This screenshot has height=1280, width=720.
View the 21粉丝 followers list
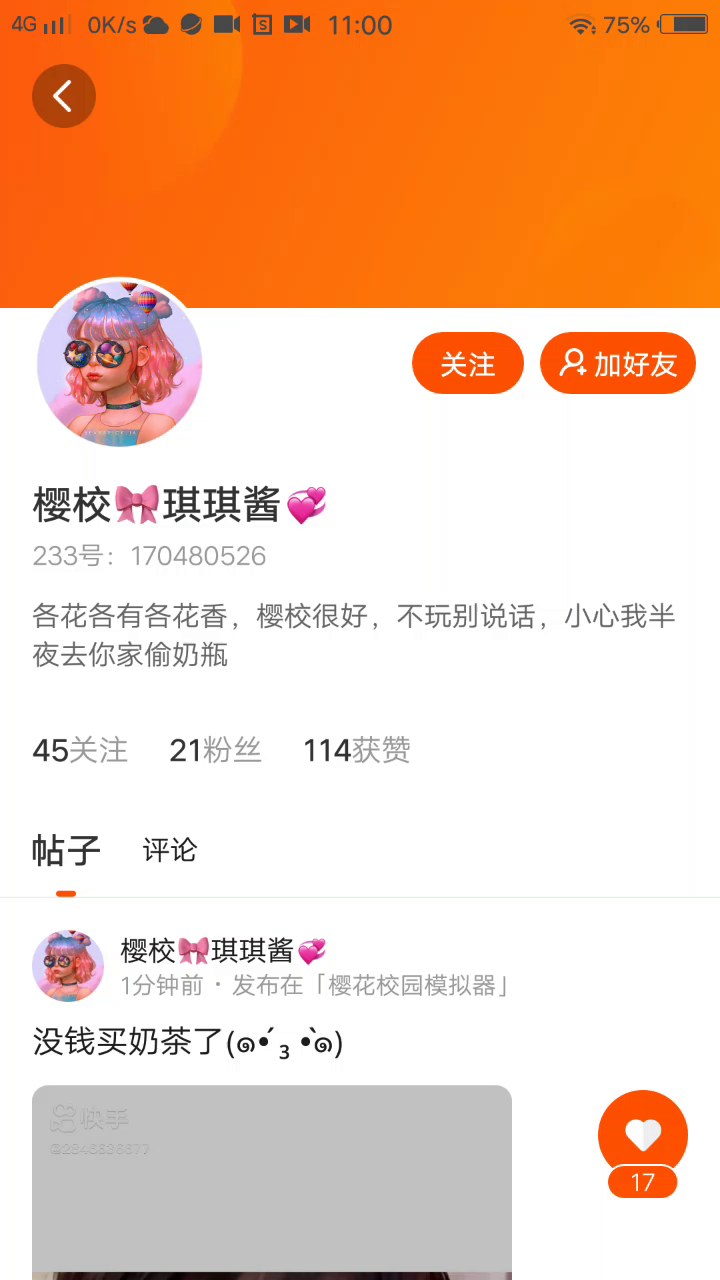coord(216,750)
